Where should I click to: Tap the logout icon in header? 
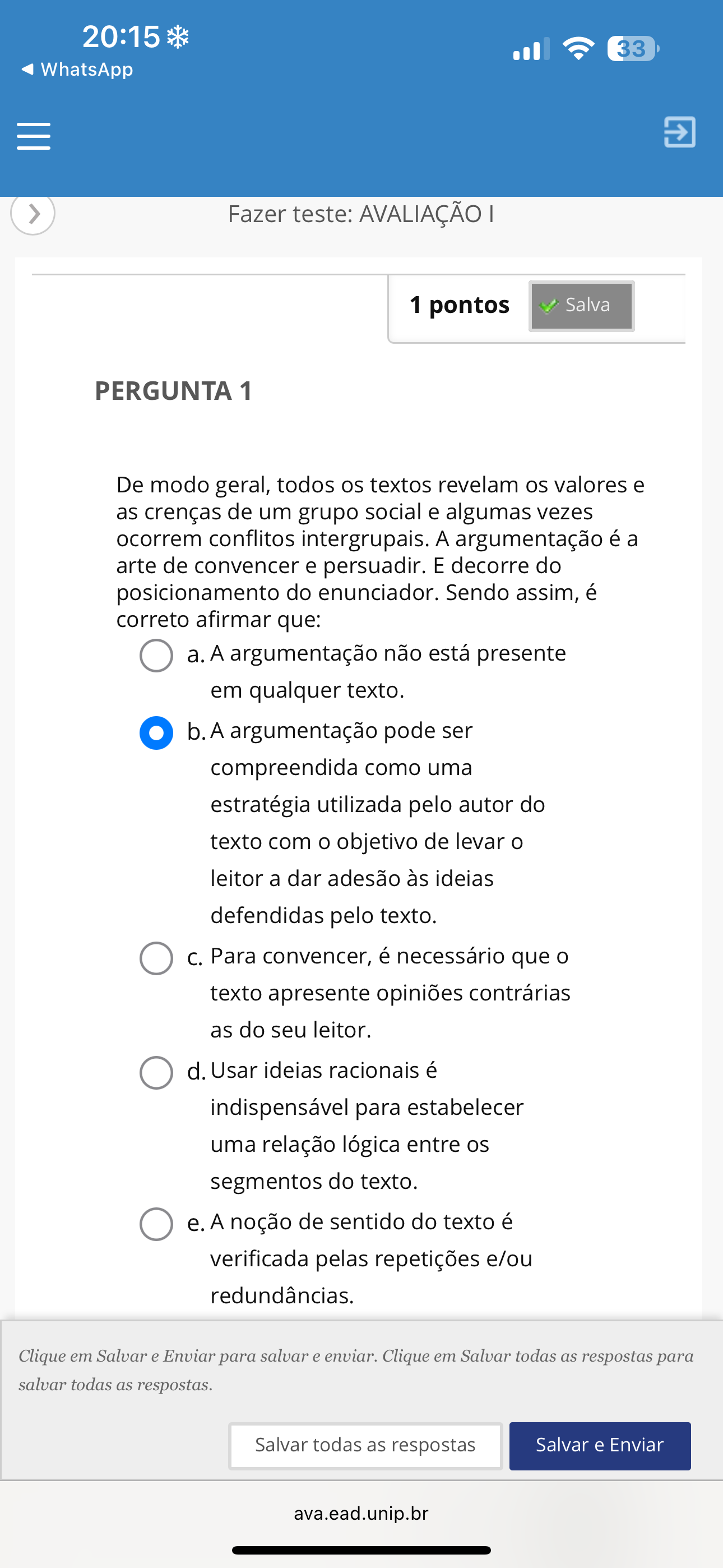(x=679, y=132)
